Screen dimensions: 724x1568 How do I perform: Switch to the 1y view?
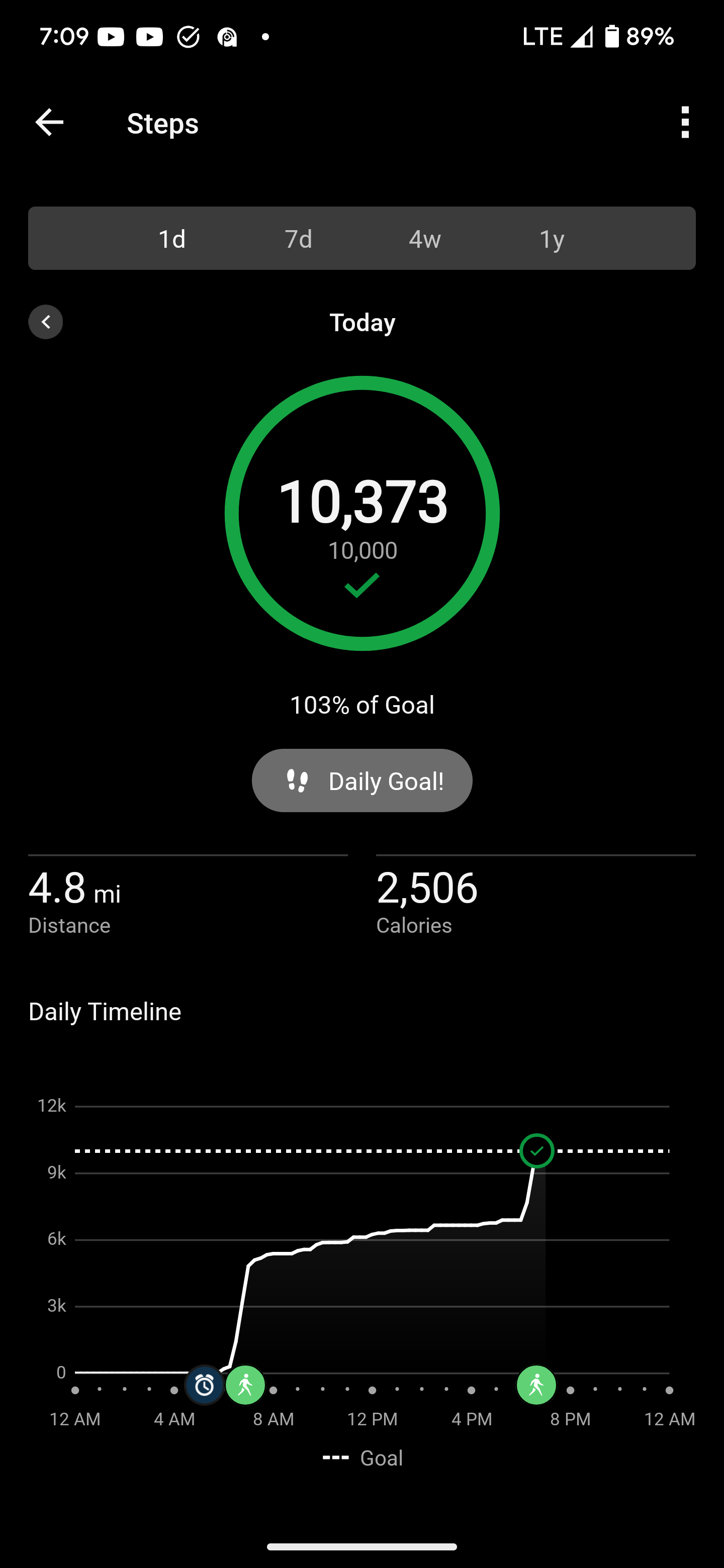click(x=552, y=239)
